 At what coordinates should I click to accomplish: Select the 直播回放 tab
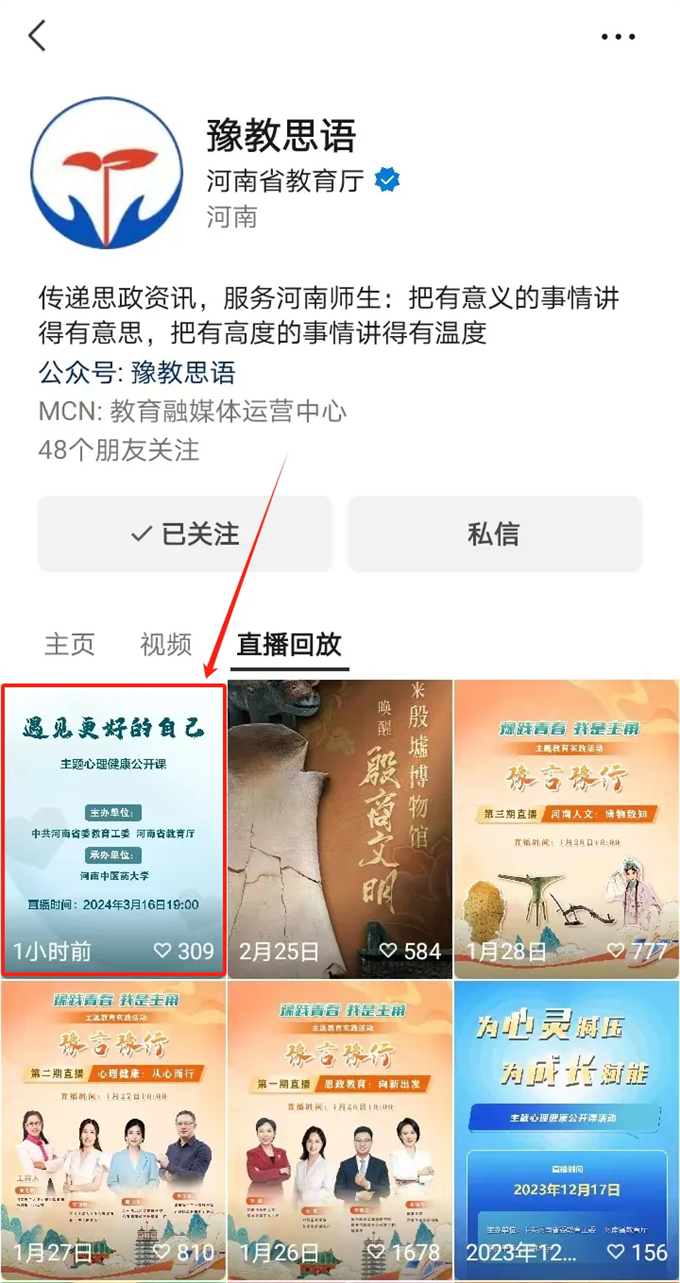pos(289,644)
